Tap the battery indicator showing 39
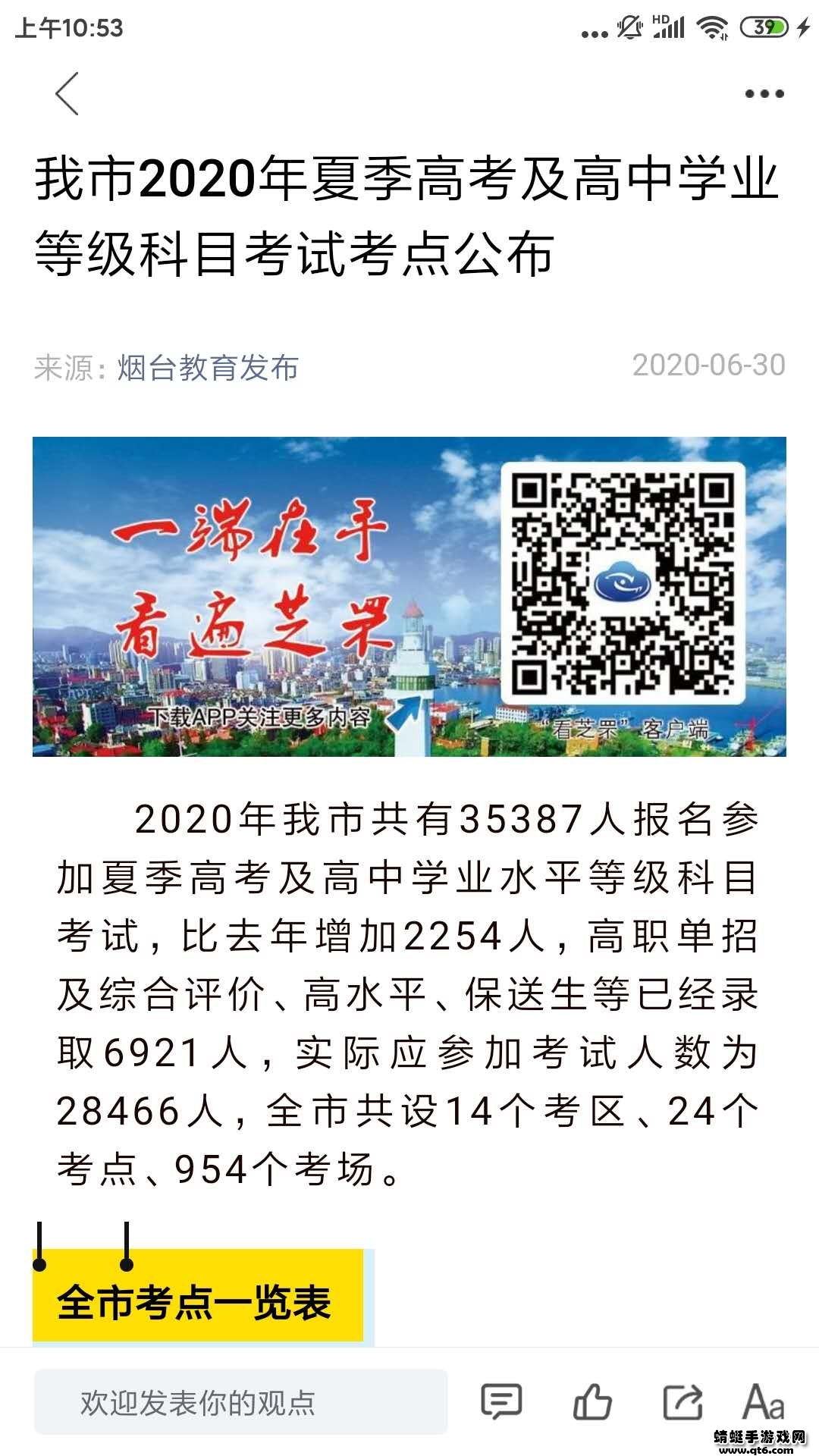Viewport: 819px width, 1456px height. (x=764, y=27)
